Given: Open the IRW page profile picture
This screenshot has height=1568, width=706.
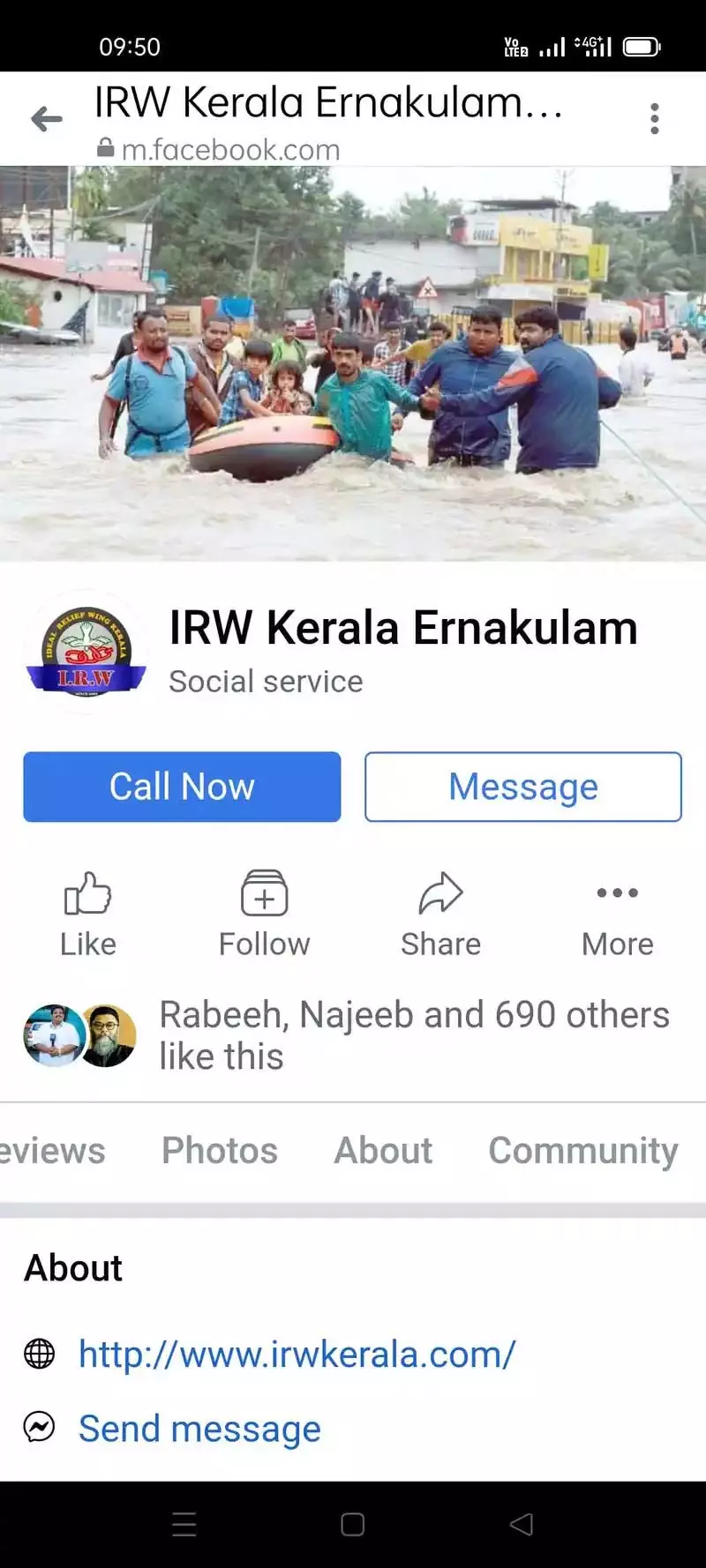Looking at the screenshot, I should coord(86,652).
